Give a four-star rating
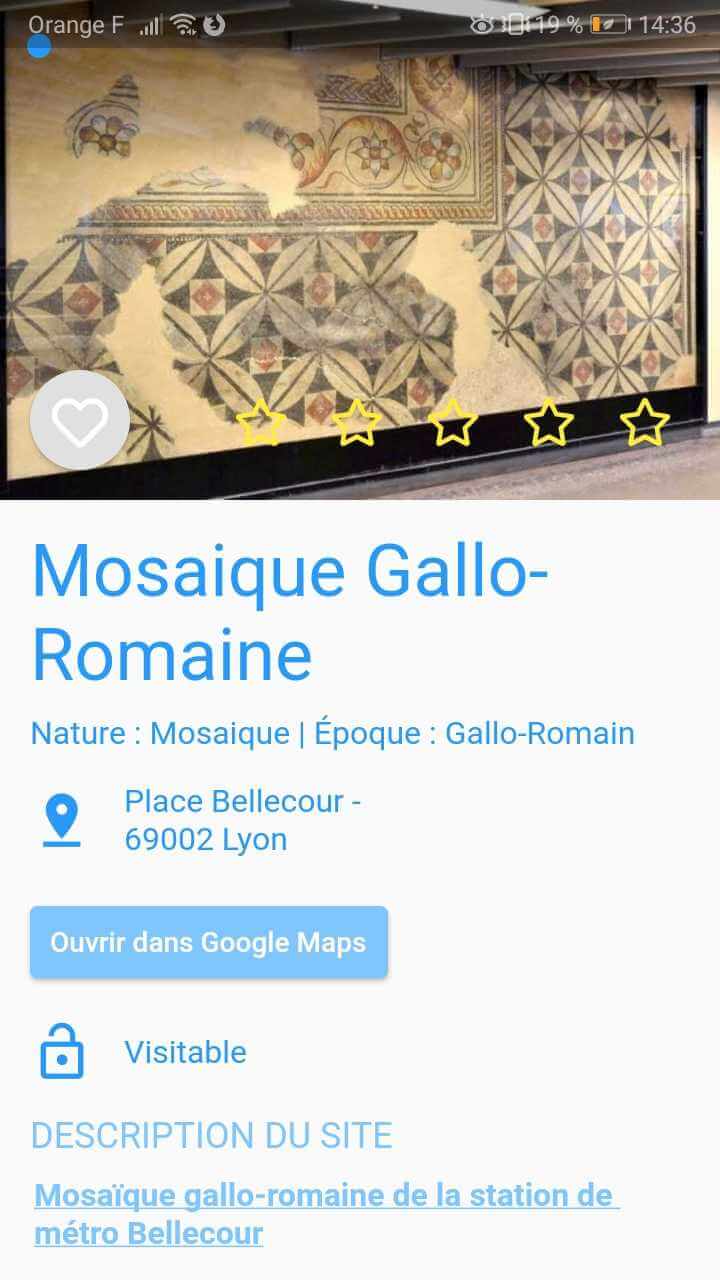Screen dimensions: 720x1280 click(549, 422)
